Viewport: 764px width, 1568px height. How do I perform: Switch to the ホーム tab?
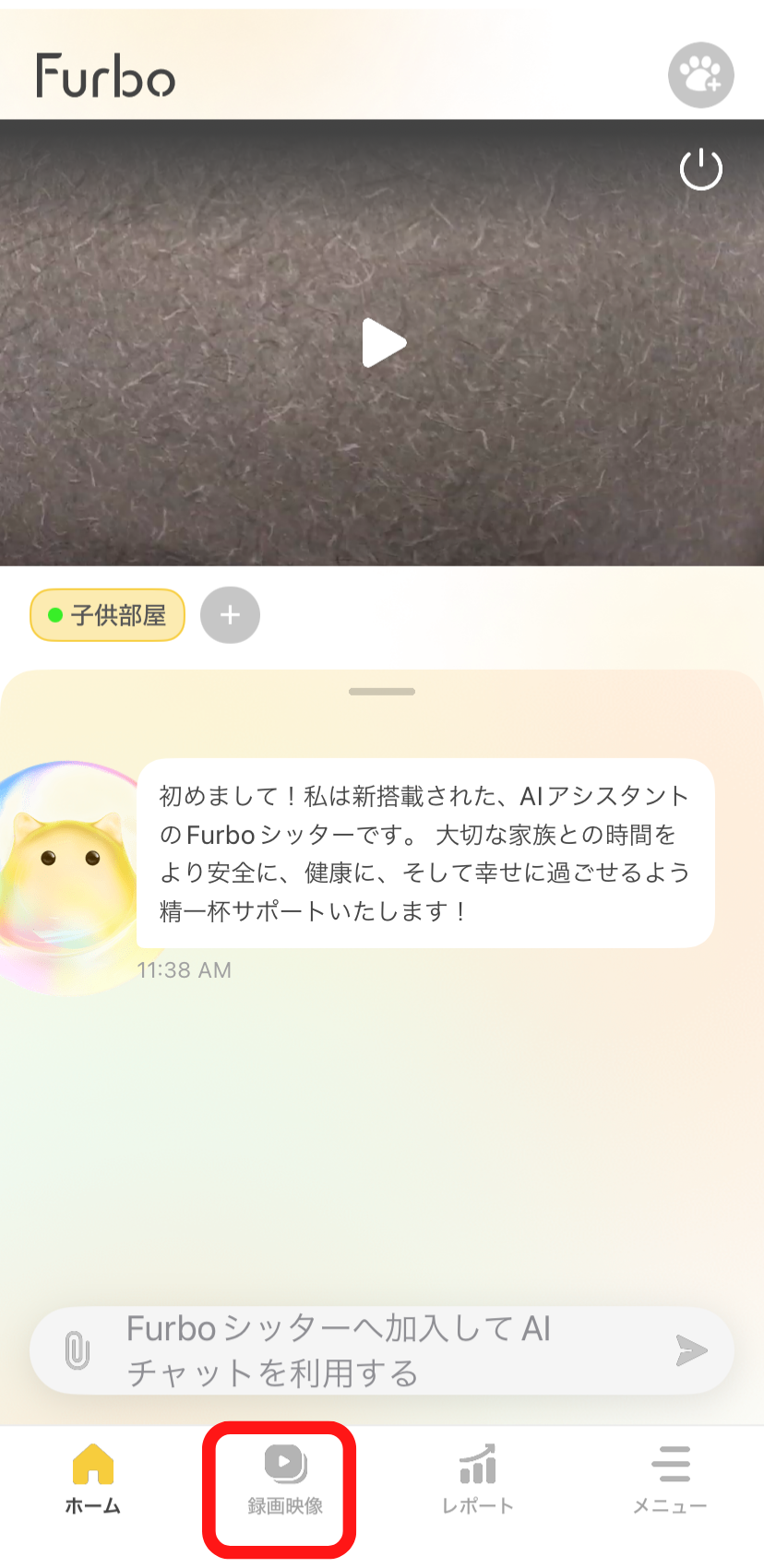tap(93, 1480)
